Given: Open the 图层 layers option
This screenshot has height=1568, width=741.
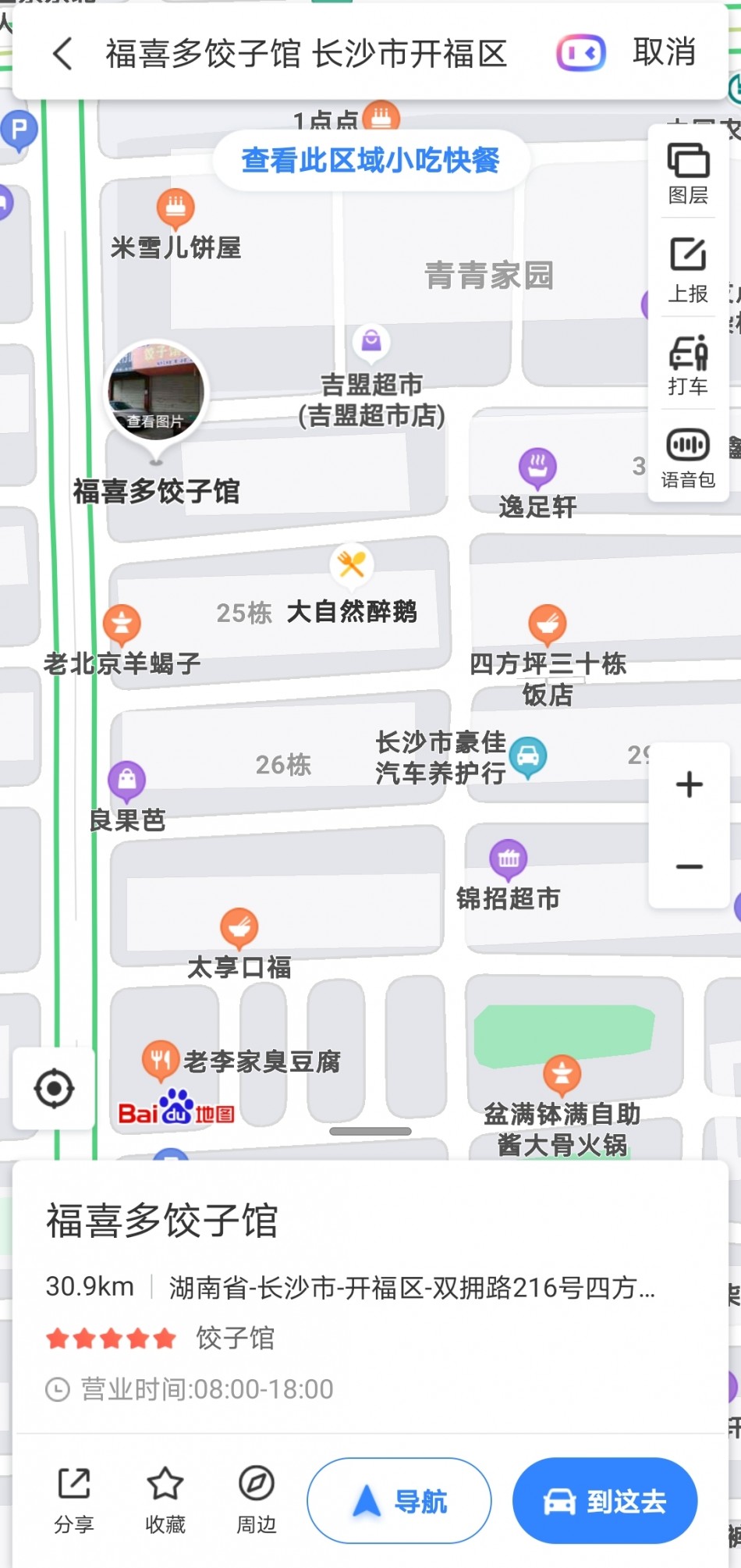Looking at the screenshot, I should (x=688, y=173).
